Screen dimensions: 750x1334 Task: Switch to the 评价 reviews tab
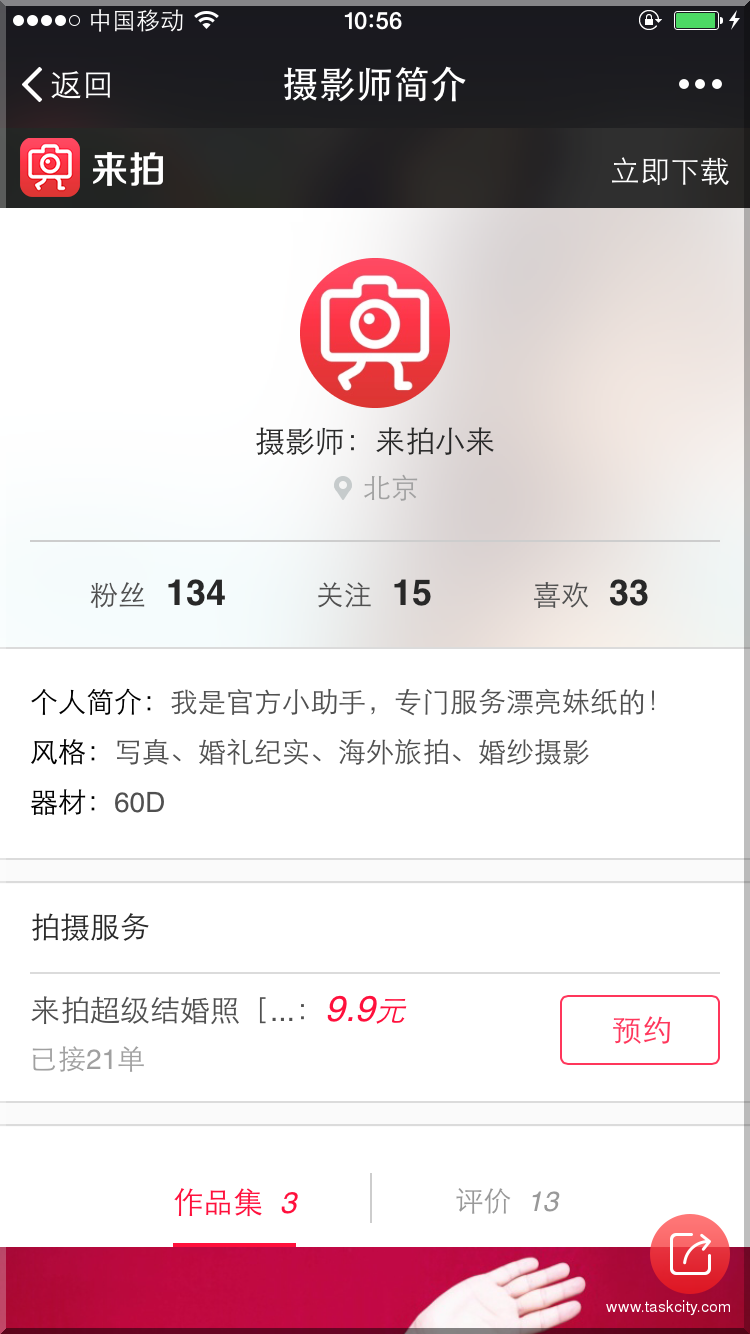point(507,1202)
